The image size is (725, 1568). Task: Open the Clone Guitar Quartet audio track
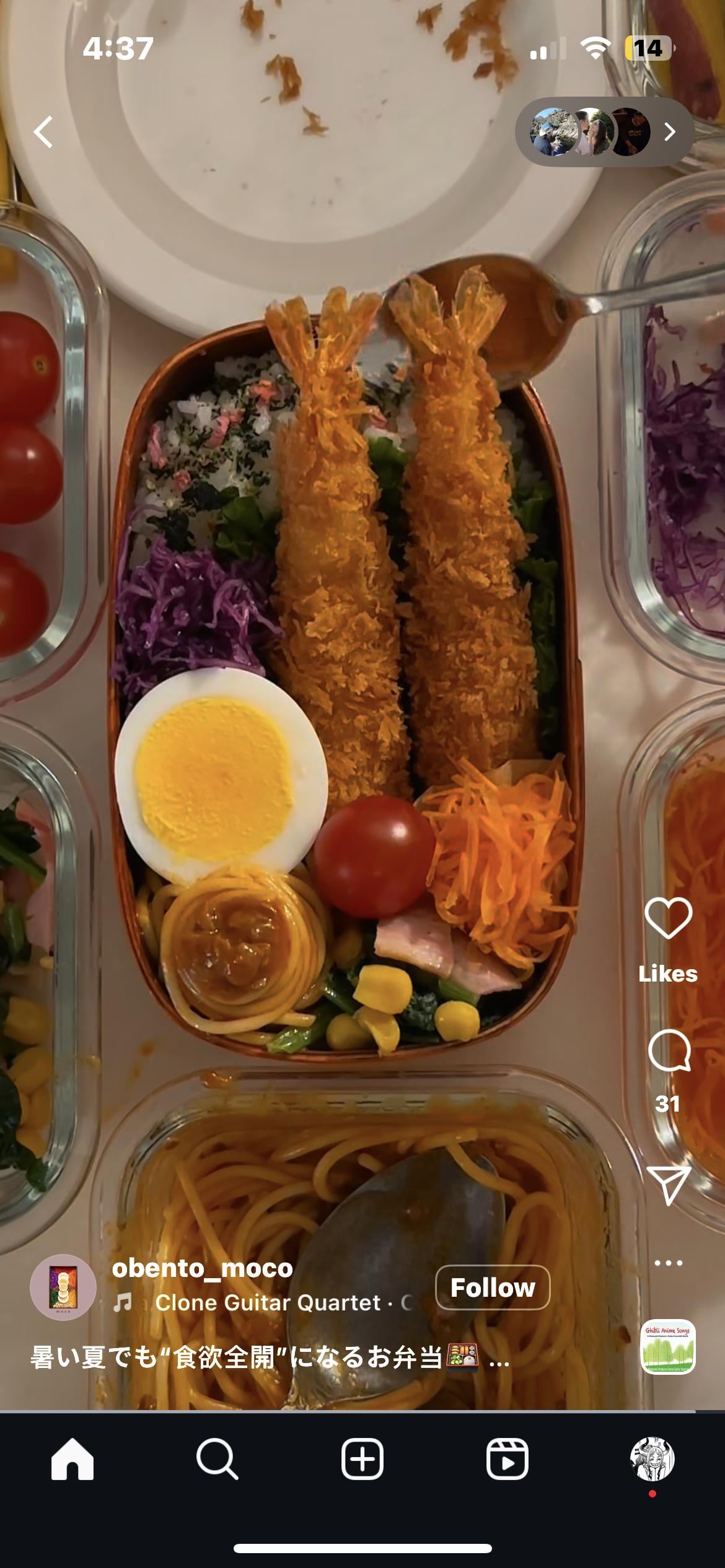266,1303
